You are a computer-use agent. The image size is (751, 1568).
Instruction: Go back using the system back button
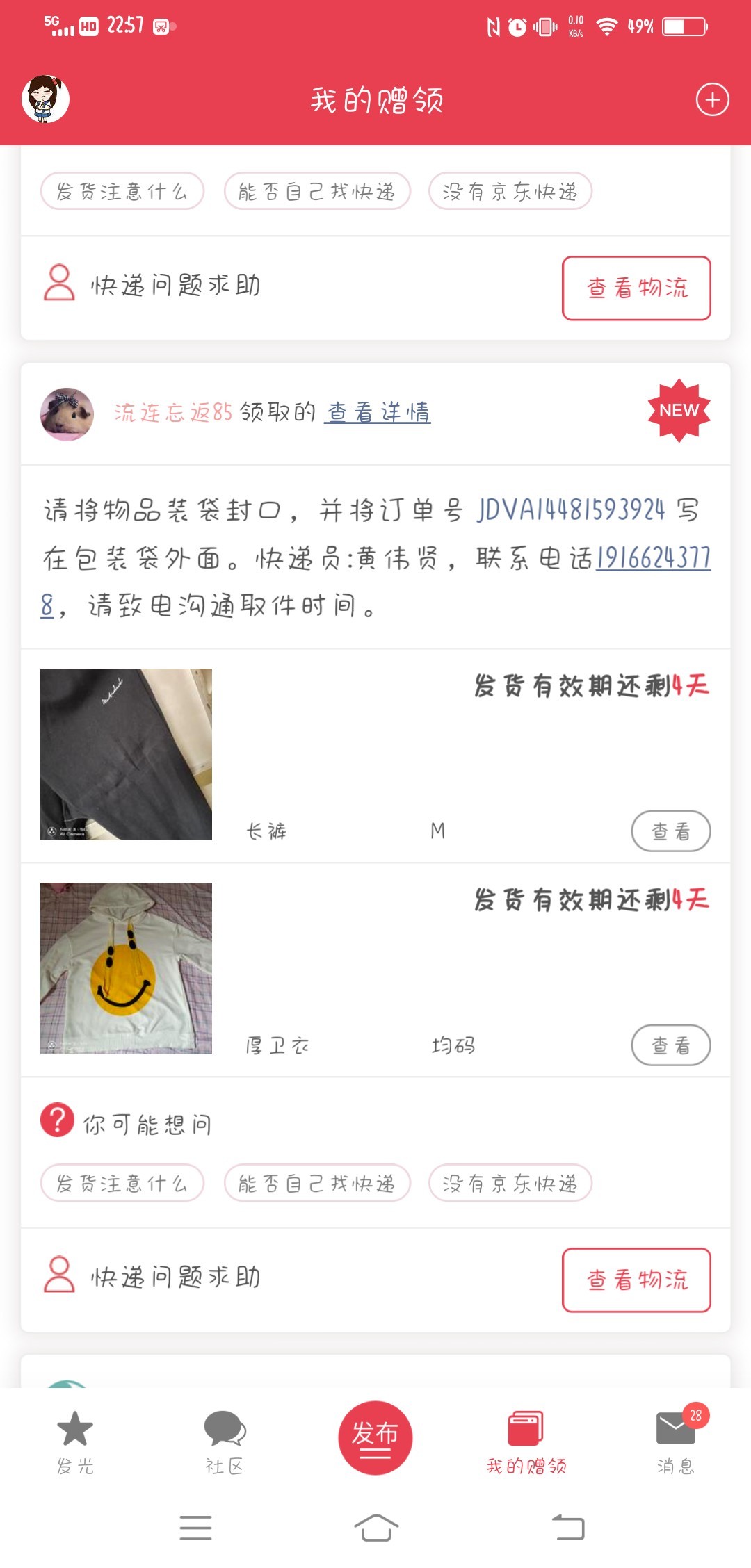coord(568,1528)
